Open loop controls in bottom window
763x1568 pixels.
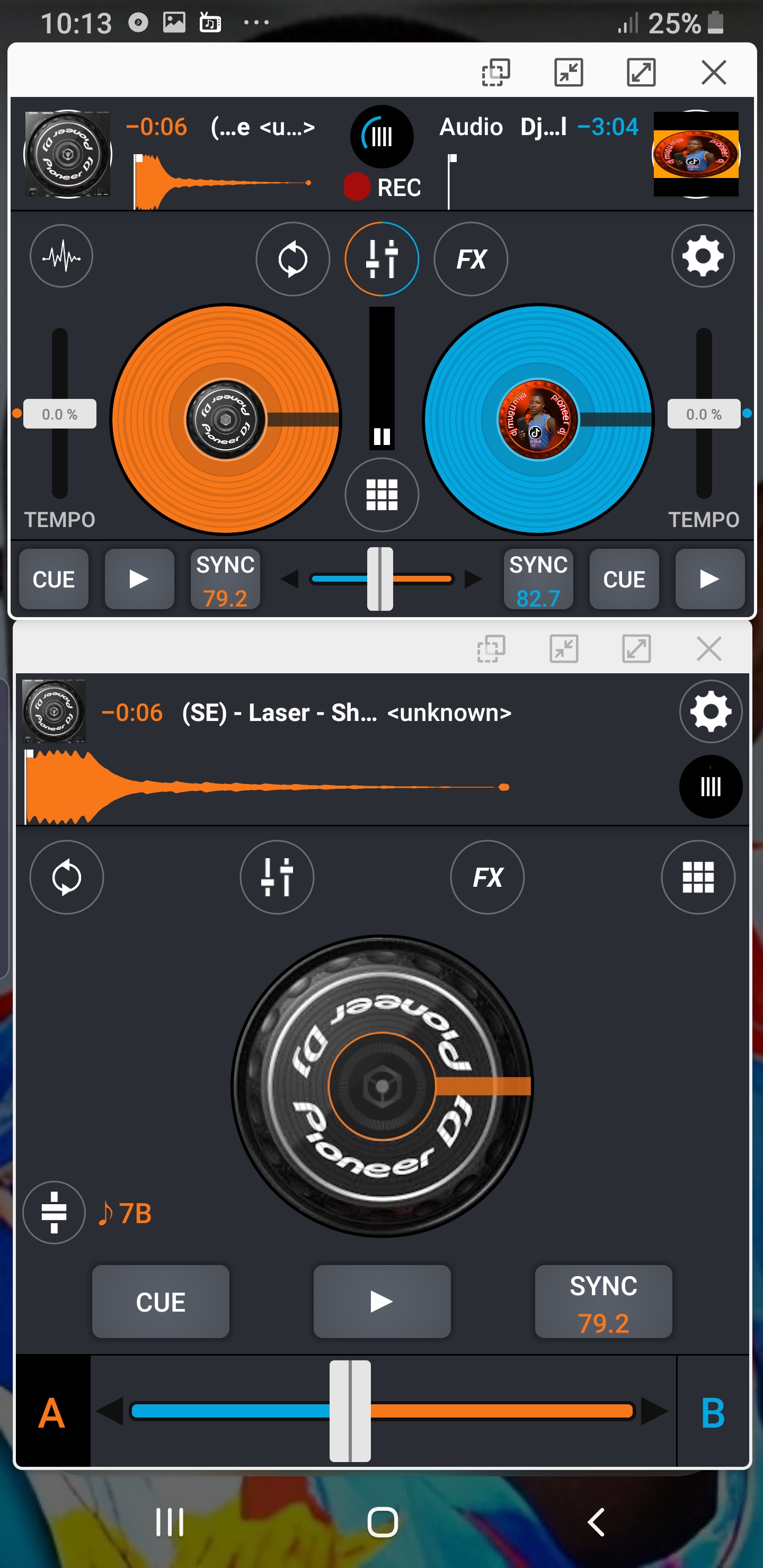pyautogui.click(x=67, y=877)
